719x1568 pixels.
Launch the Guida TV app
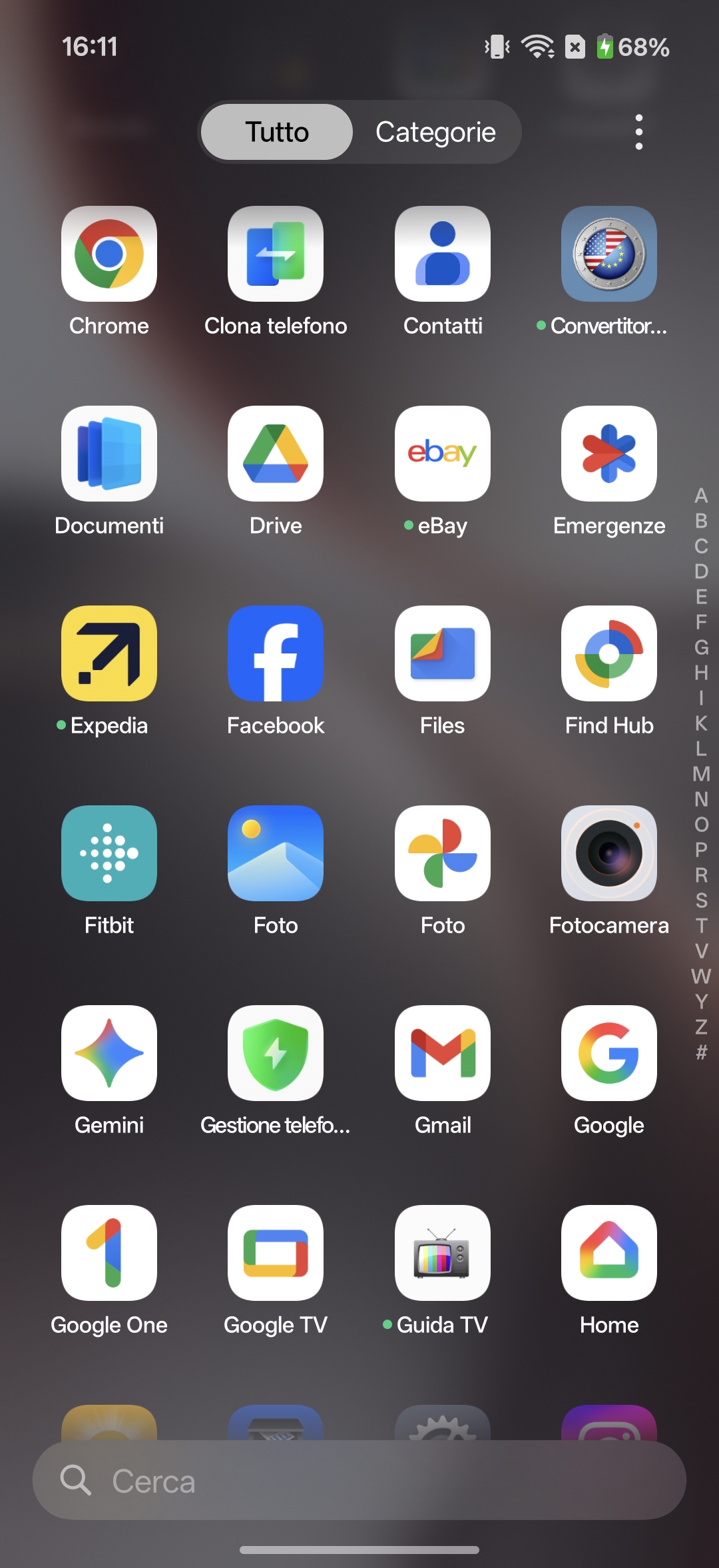coord(443,1253)
